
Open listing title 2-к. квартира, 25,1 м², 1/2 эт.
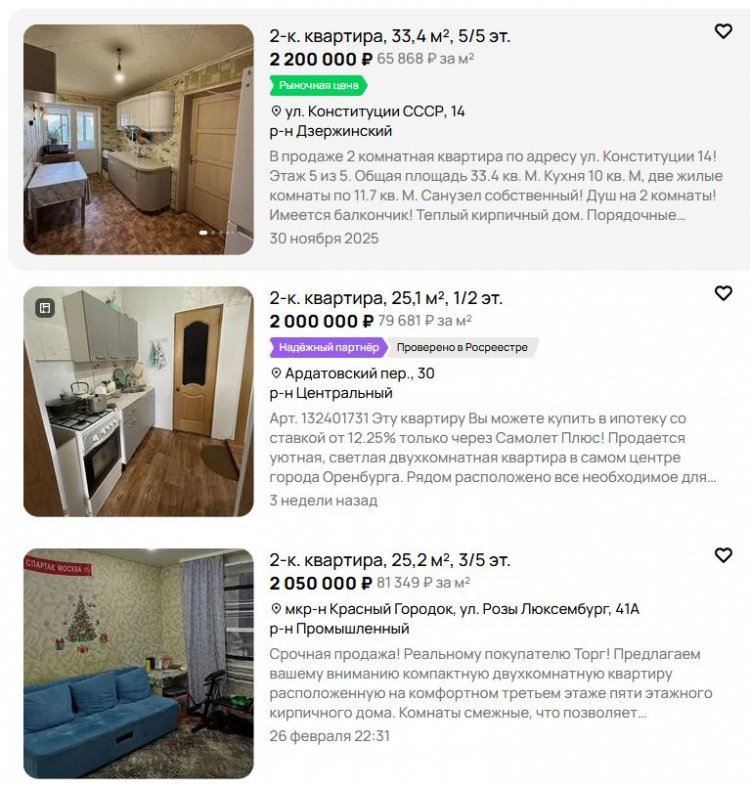click(x=385, y=298)
